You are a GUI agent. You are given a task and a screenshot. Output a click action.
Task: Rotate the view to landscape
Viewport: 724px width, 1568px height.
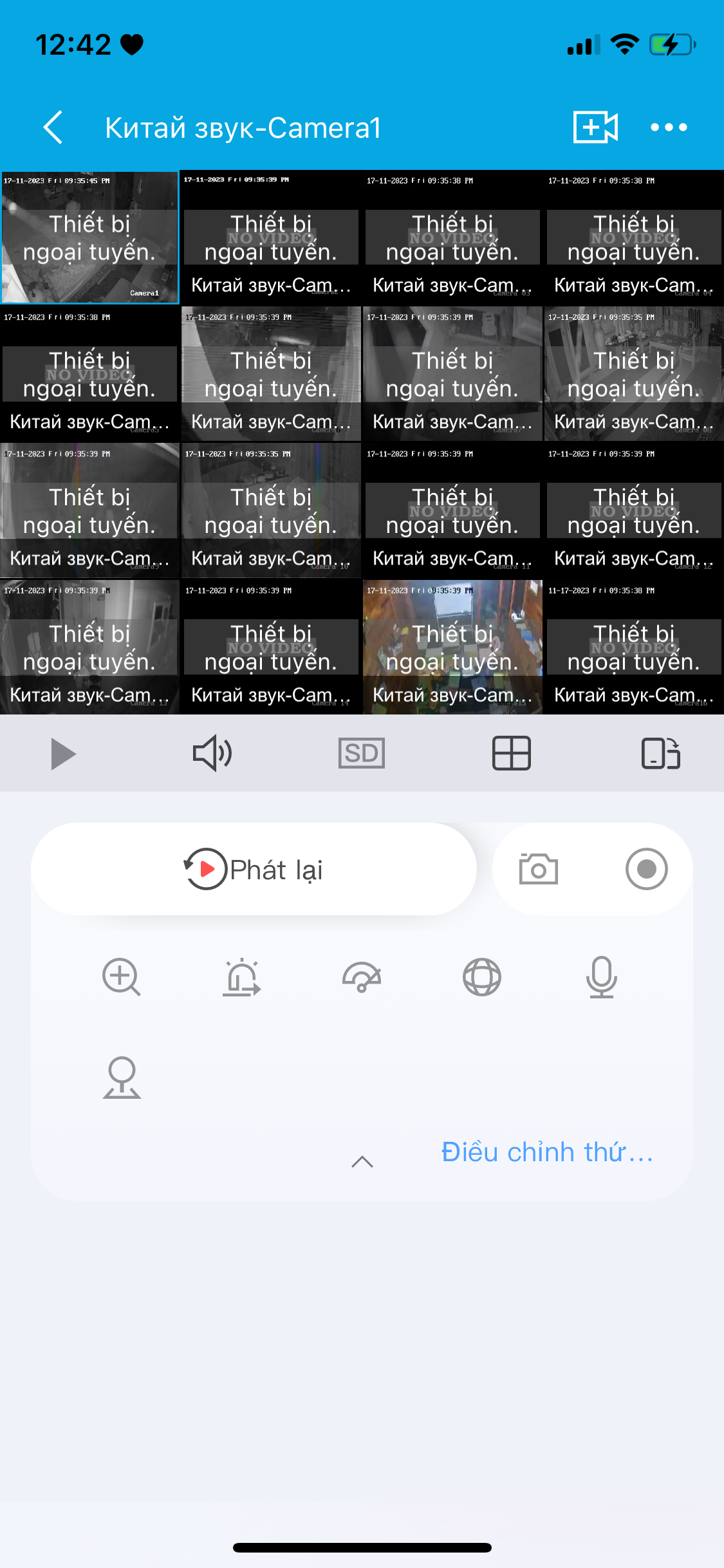pos(661,754)
